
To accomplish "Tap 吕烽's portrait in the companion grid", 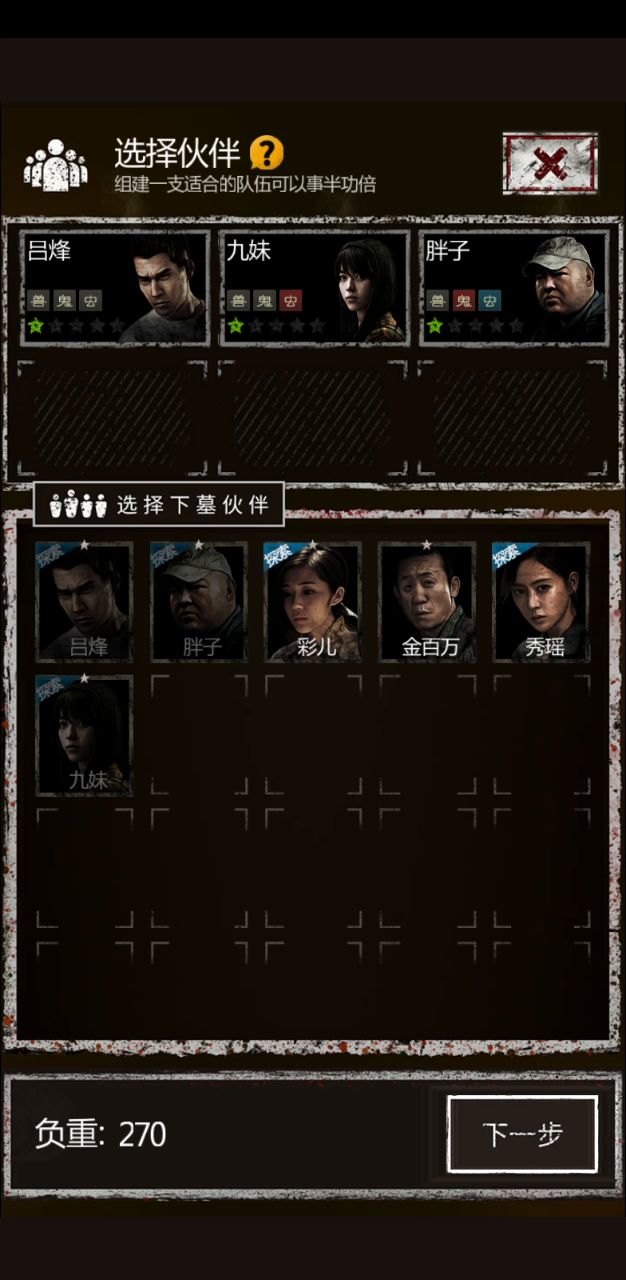I will point(84,602).
